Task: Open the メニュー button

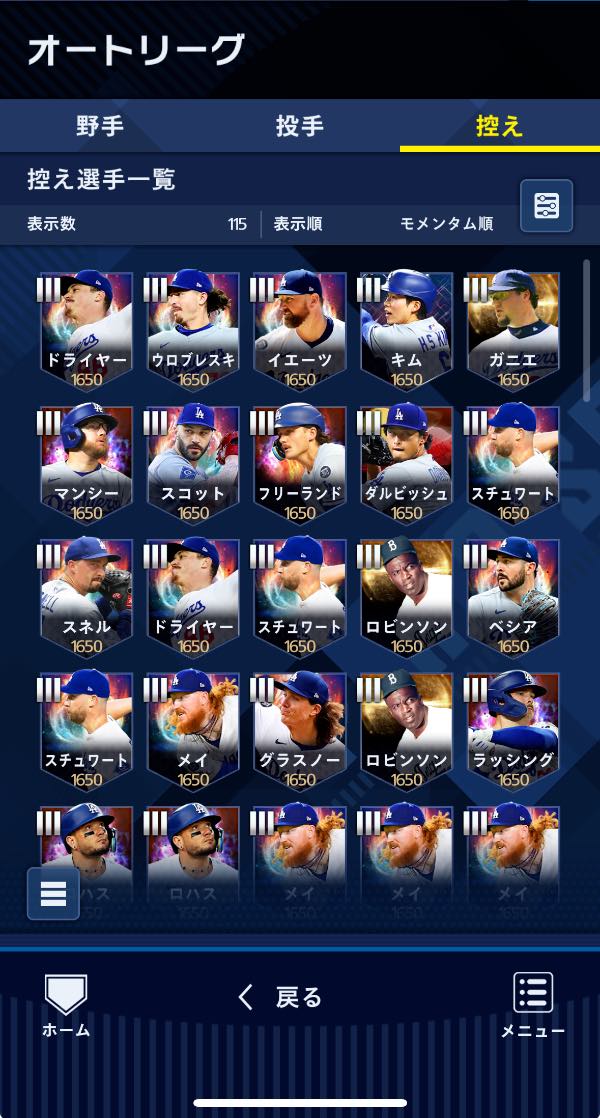Action: (x=533, y=1005)
